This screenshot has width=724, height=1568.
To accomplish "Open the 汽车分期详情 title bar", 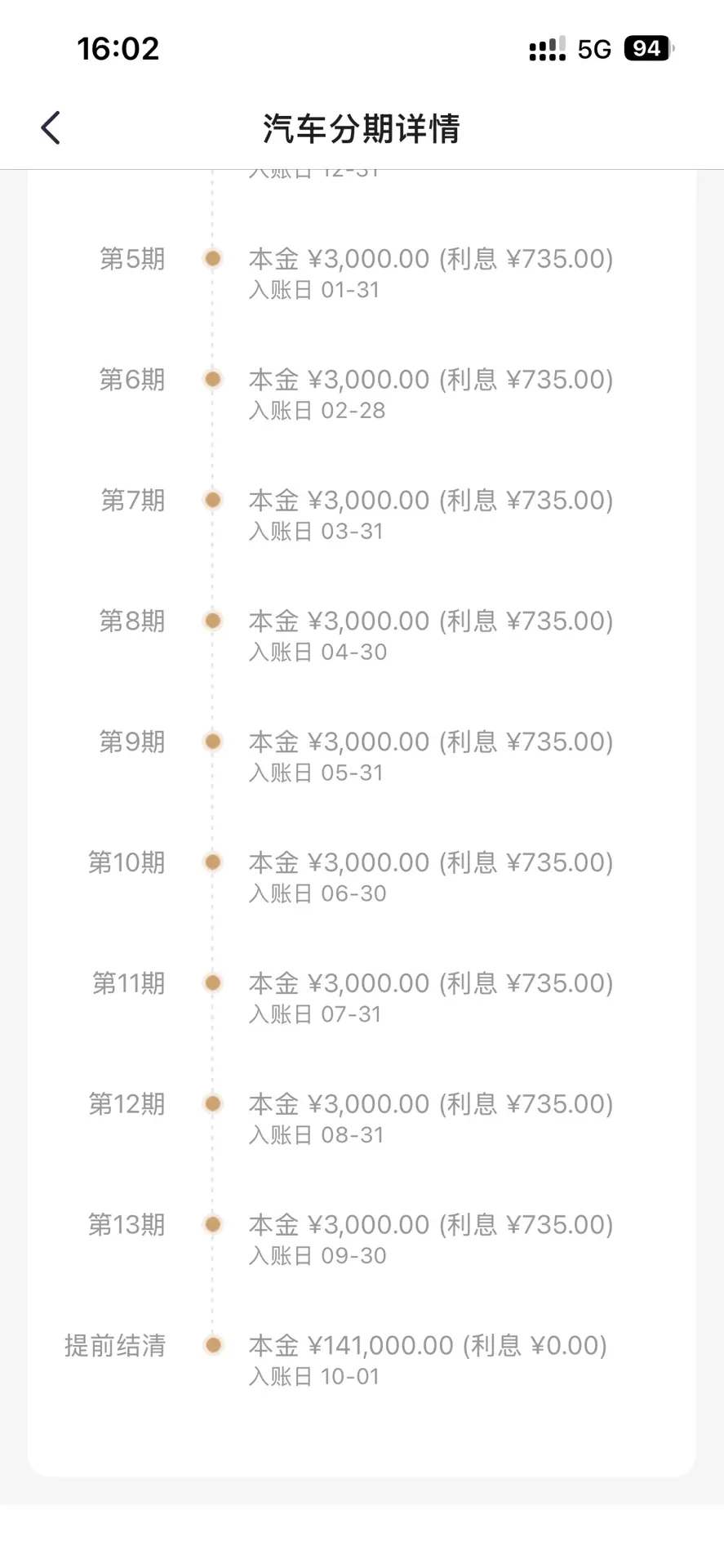I will tap(362, 127).
